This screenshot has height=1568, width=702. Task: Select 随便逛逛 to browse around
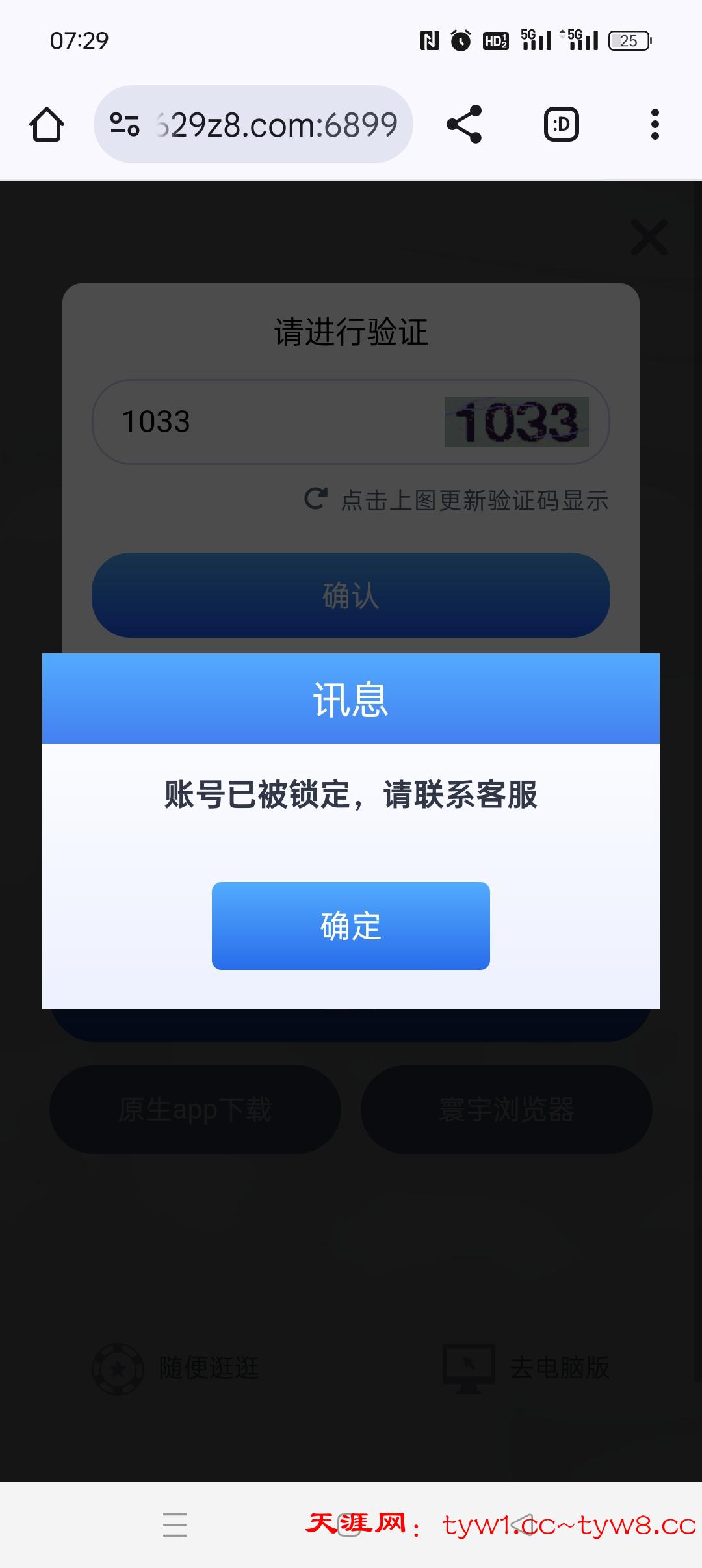click(x=177, y=1368)
